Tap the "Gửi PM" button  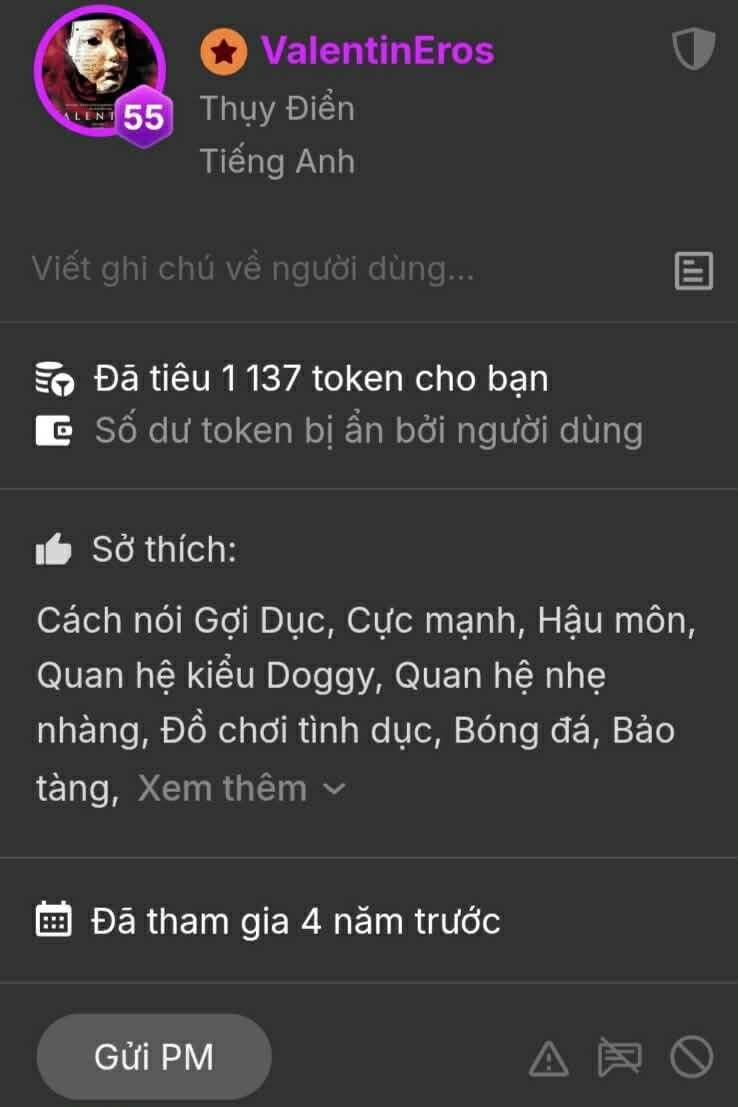154,1057
